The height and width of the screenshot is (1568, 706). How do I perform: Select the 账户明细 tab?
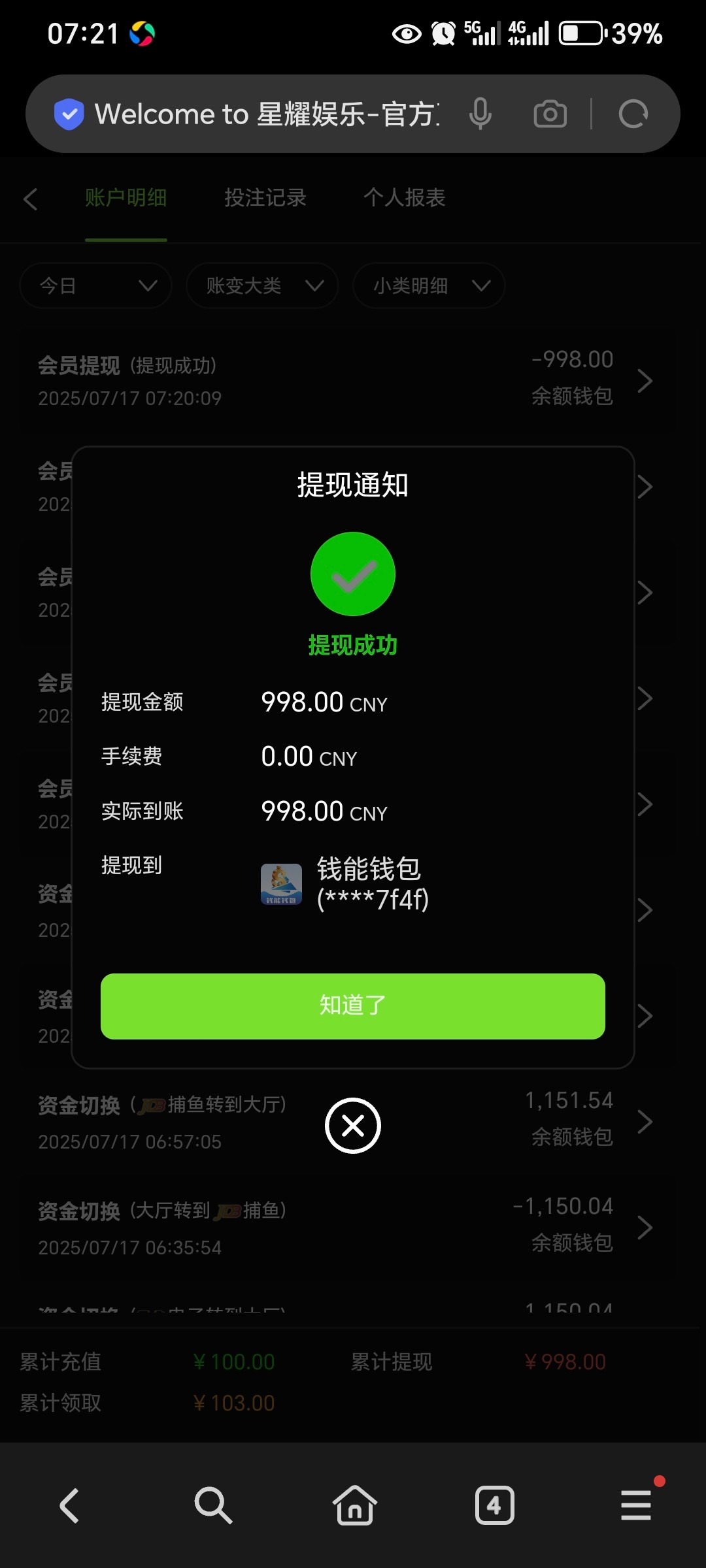tap(126, 197)
